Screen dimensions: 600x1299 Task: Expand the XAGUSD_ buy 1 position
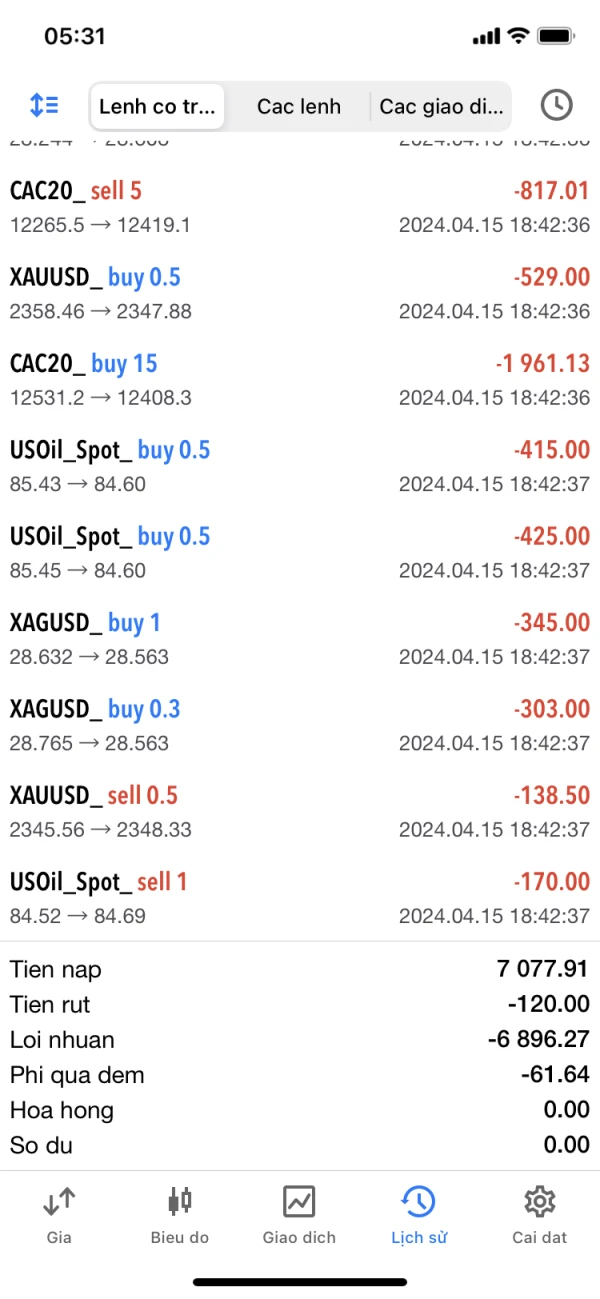click(x=300, y=639)
